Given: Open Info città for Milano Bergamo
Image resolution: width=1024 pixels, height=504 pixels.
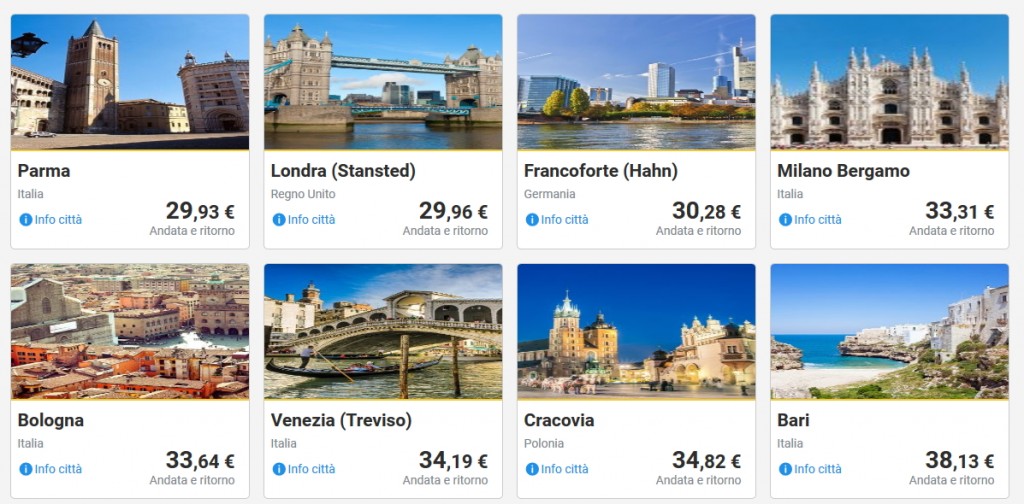Looking at the screenshot, I should (810, 220).
